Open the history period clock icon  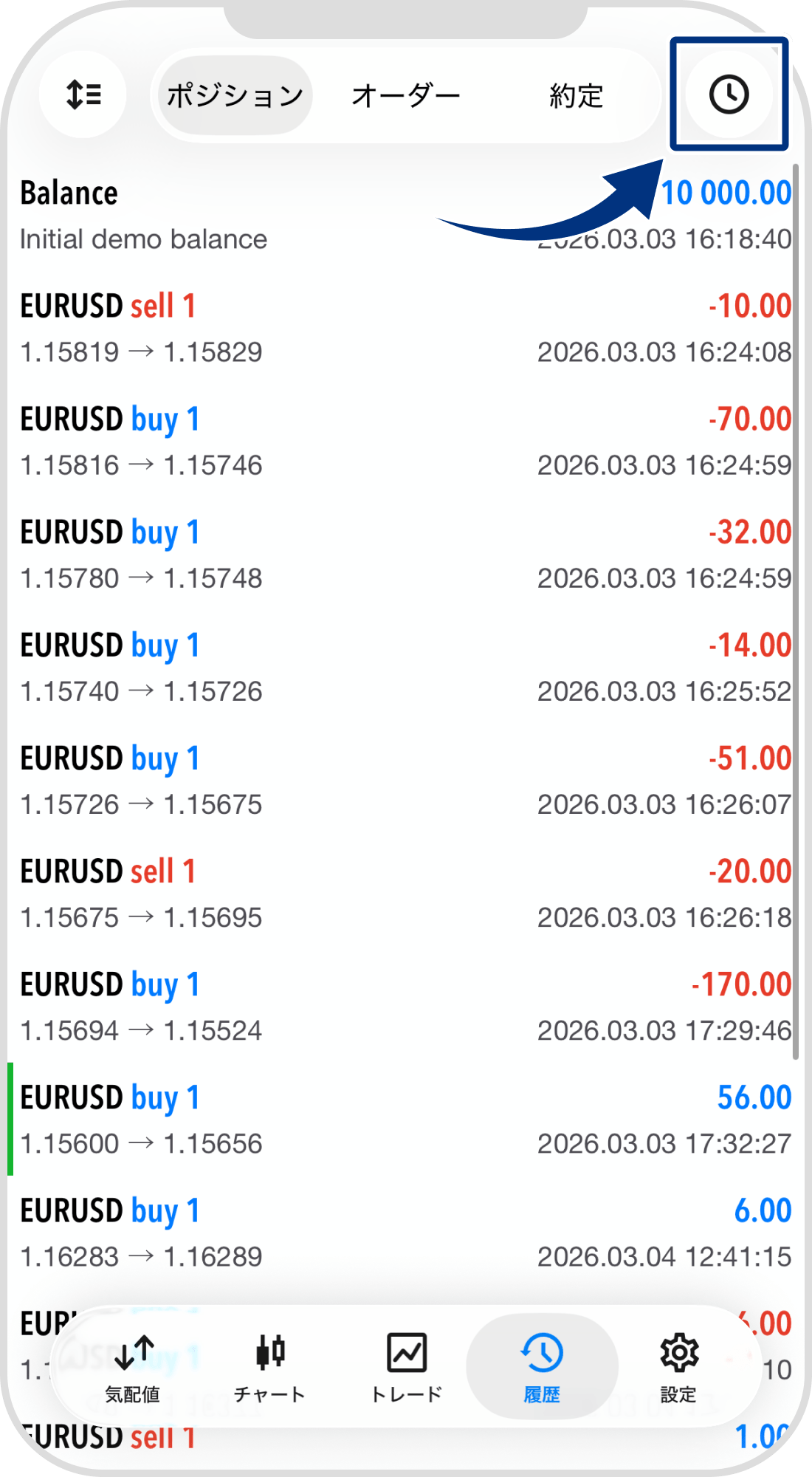(729, 95)
